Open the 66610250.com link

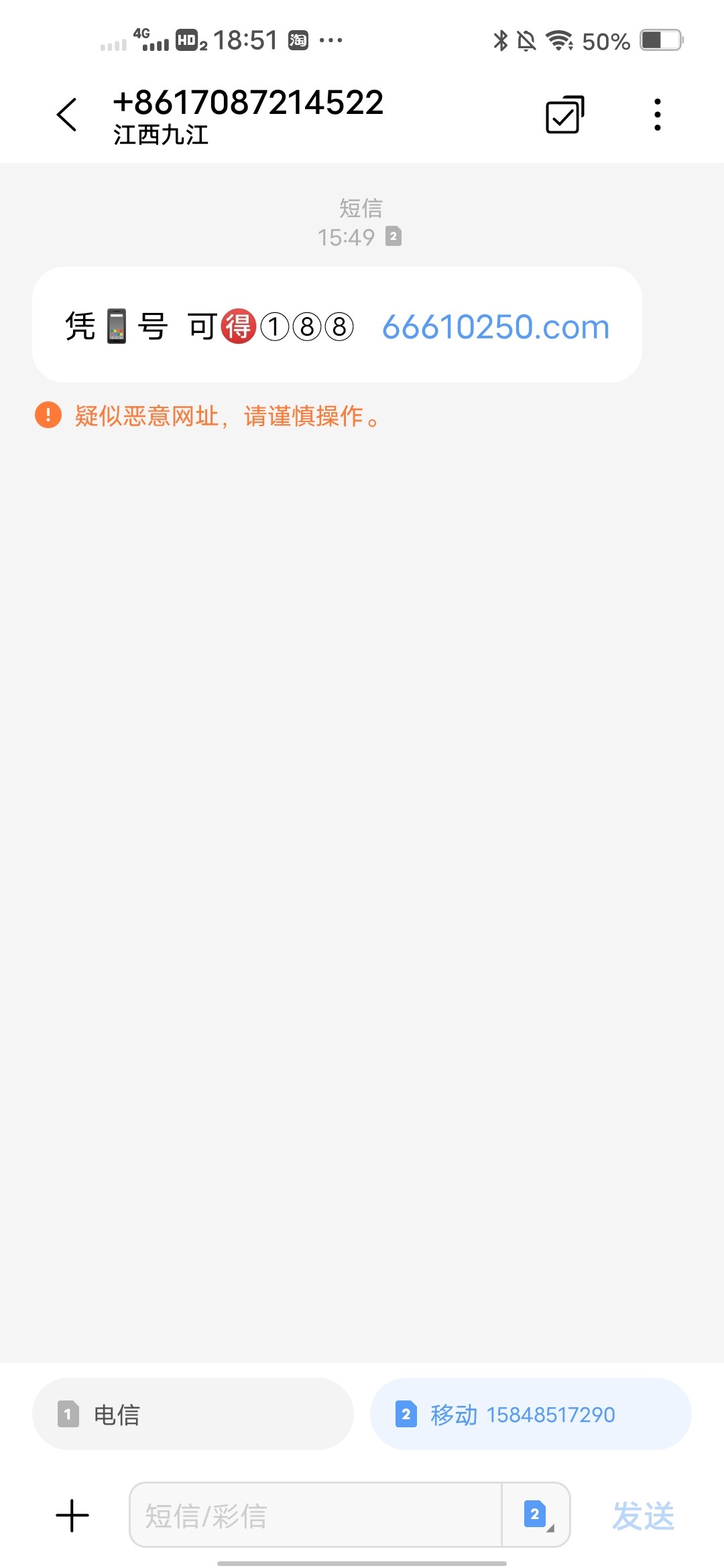click(x=495, y=327)
